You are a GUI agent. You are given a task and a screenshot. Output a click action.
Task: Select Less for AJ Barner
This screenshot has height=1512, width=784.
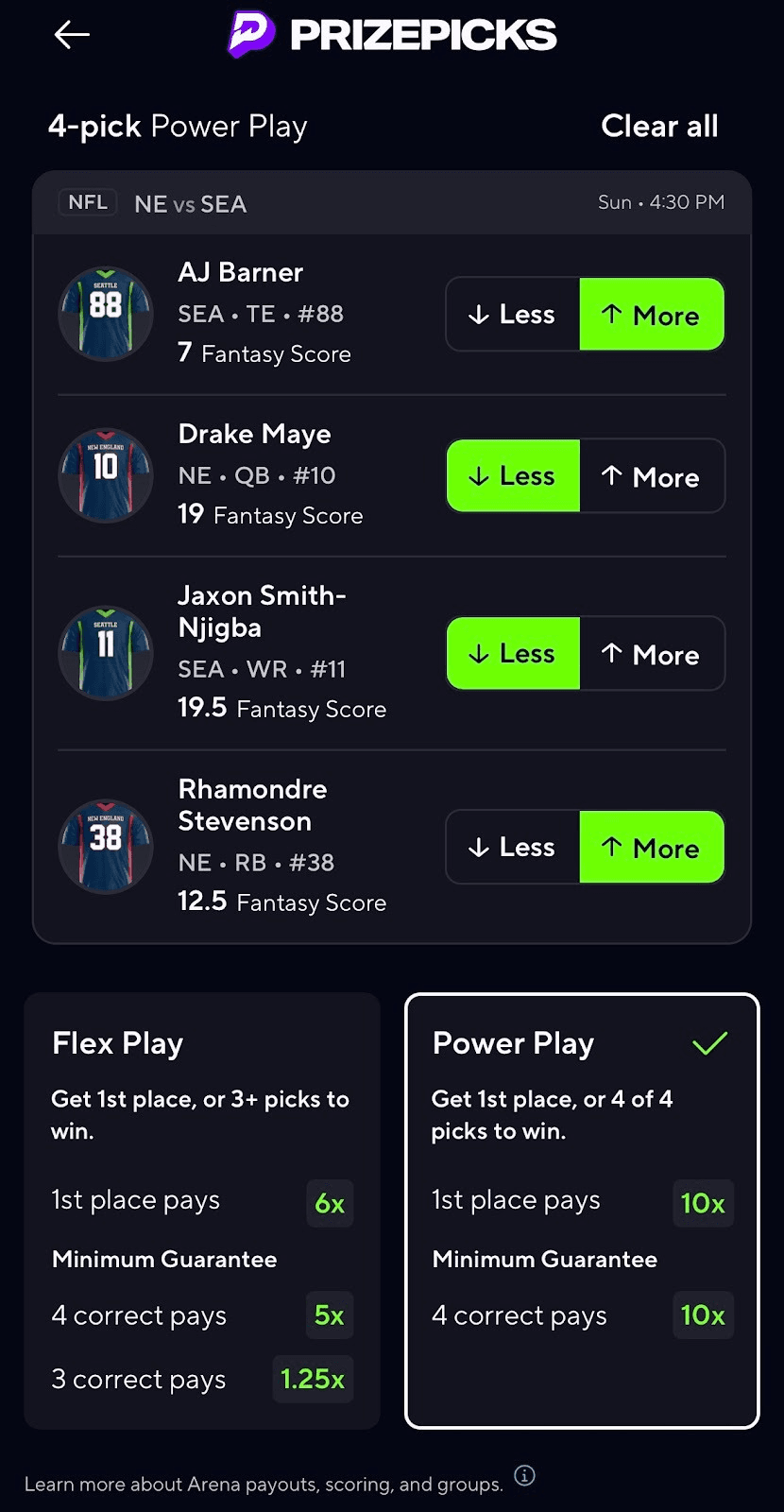tap(513, 315)
